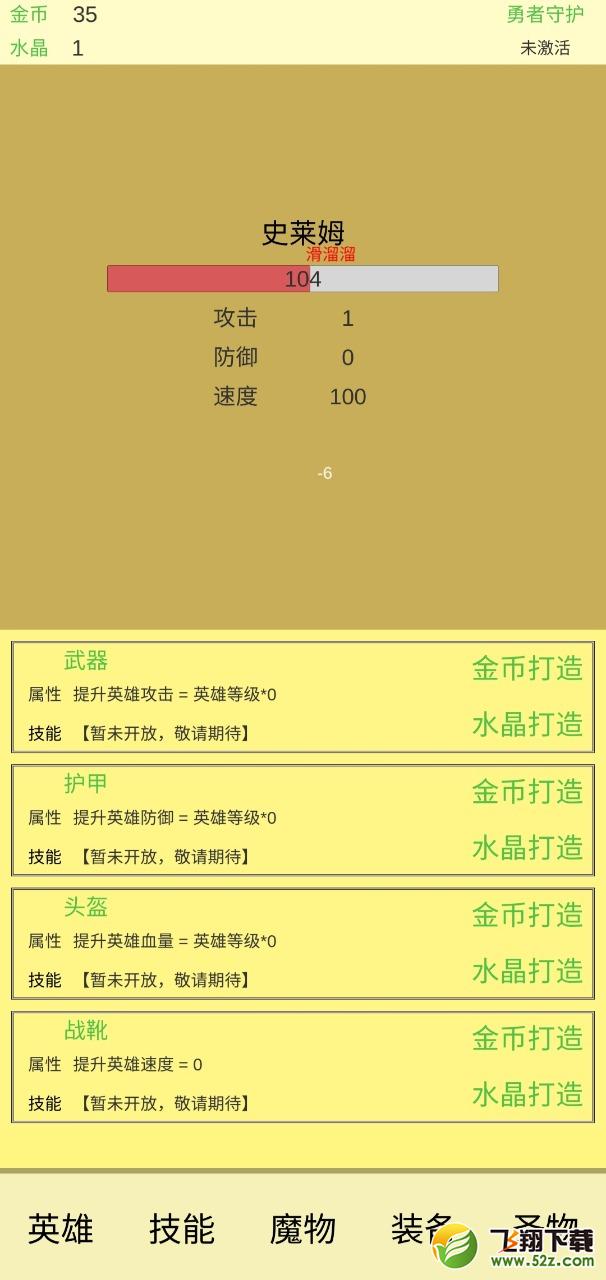This screenshot has width=606, height=1280.
Task: Activate 勇者守护 at the top
Action: pos(545,15)
